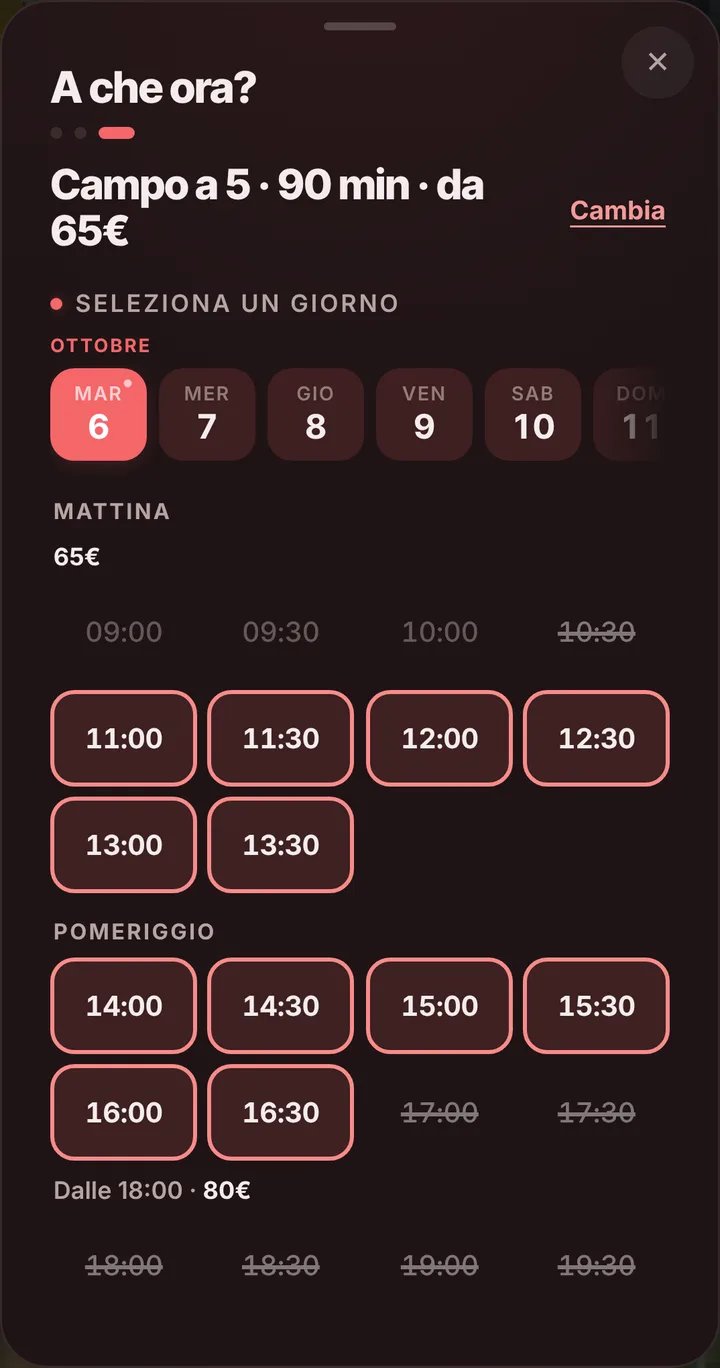Pick the 15:00 time slot
This screenshot has height=1368, width=720.
pos(440,1006)
